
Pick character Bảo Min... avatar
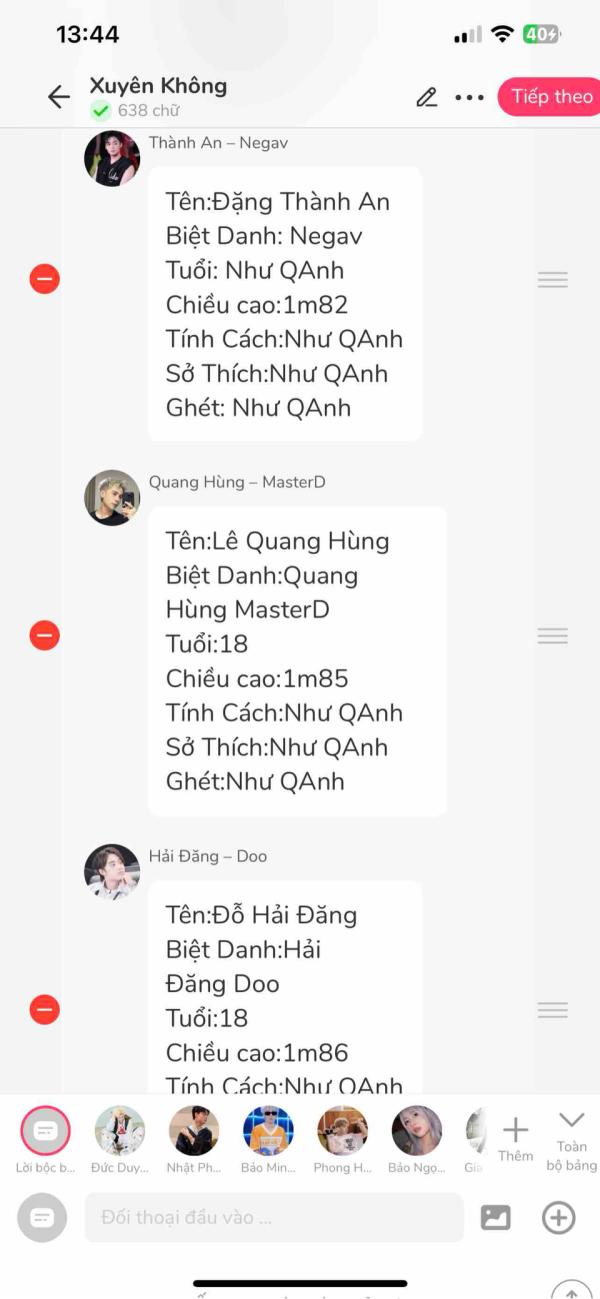268,1131
